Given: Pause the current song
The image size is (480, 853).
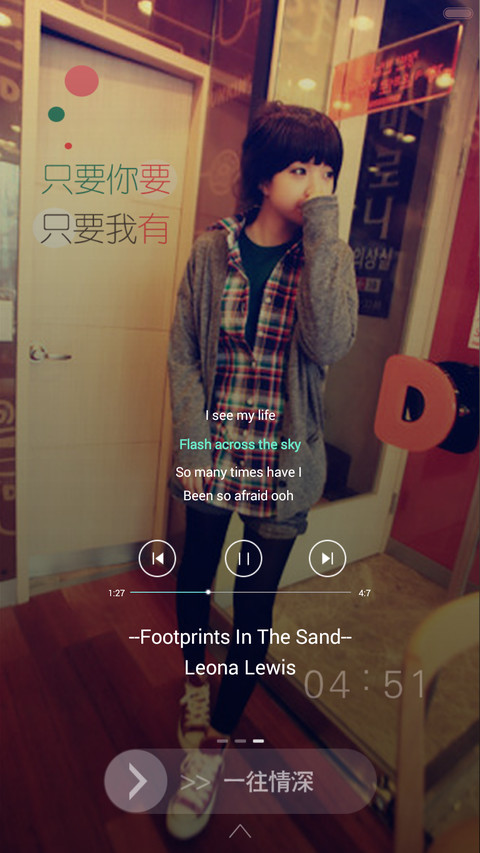Looking at the screenshot, I should tap(243, 558).
